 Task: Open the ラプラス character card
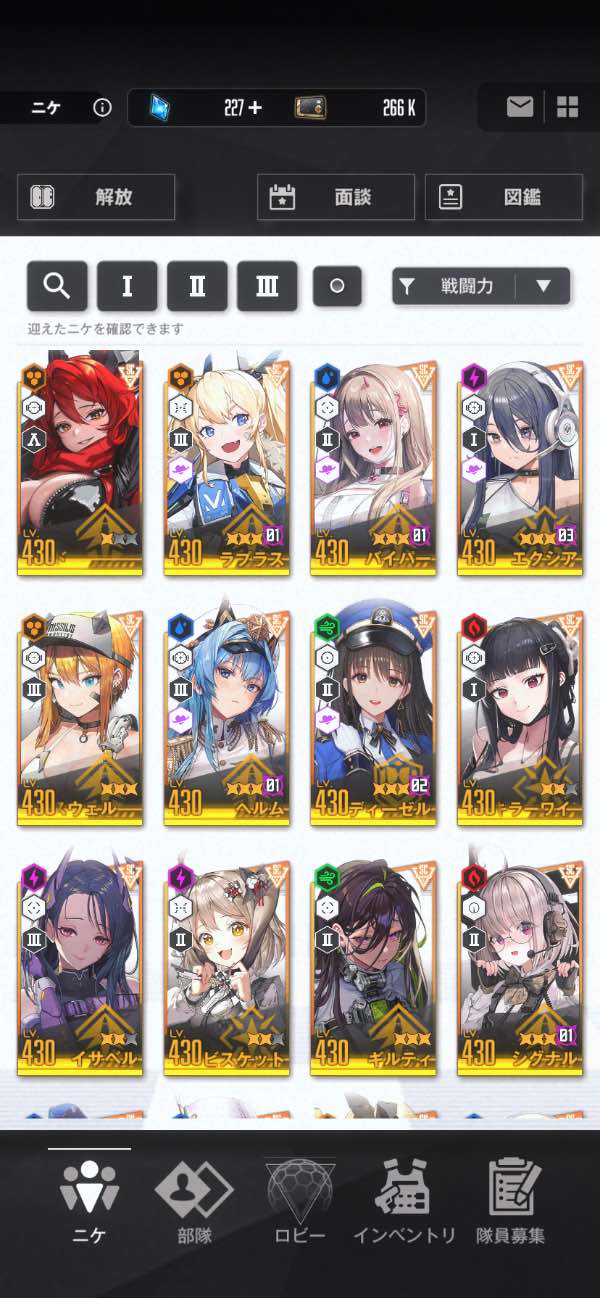point(227,467)
